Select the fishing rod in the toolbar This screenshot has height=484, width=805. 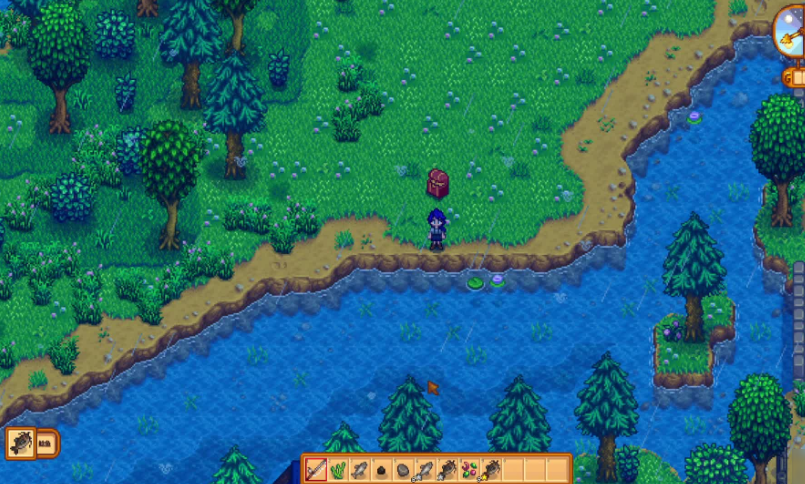click(x=316, y=469)
